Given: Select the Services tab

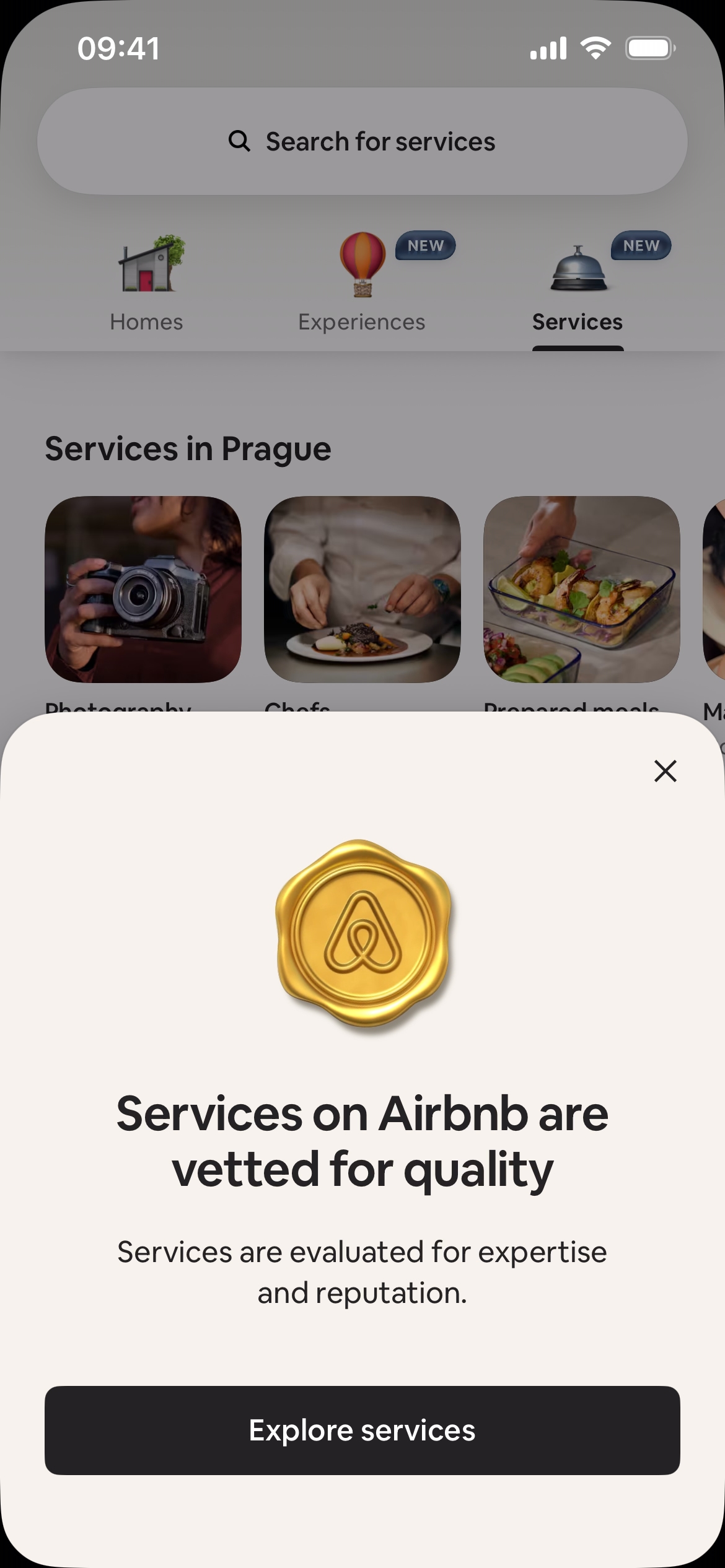Looking at the screenshot, I should click(x=578, y=286).
